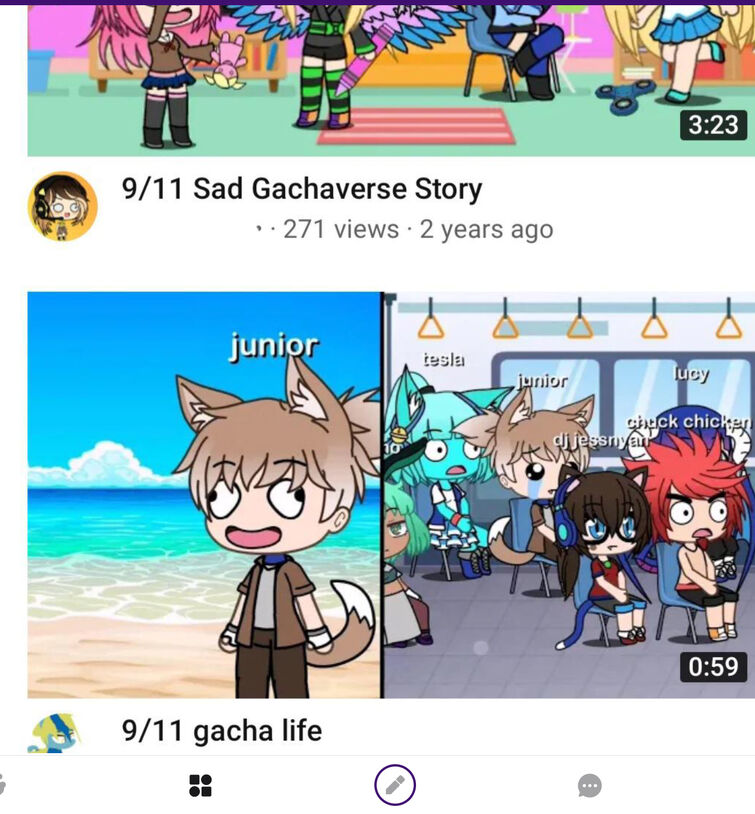Open the chat bubble tab
This screenshot has width=755, height=814.
pos(590,786)
